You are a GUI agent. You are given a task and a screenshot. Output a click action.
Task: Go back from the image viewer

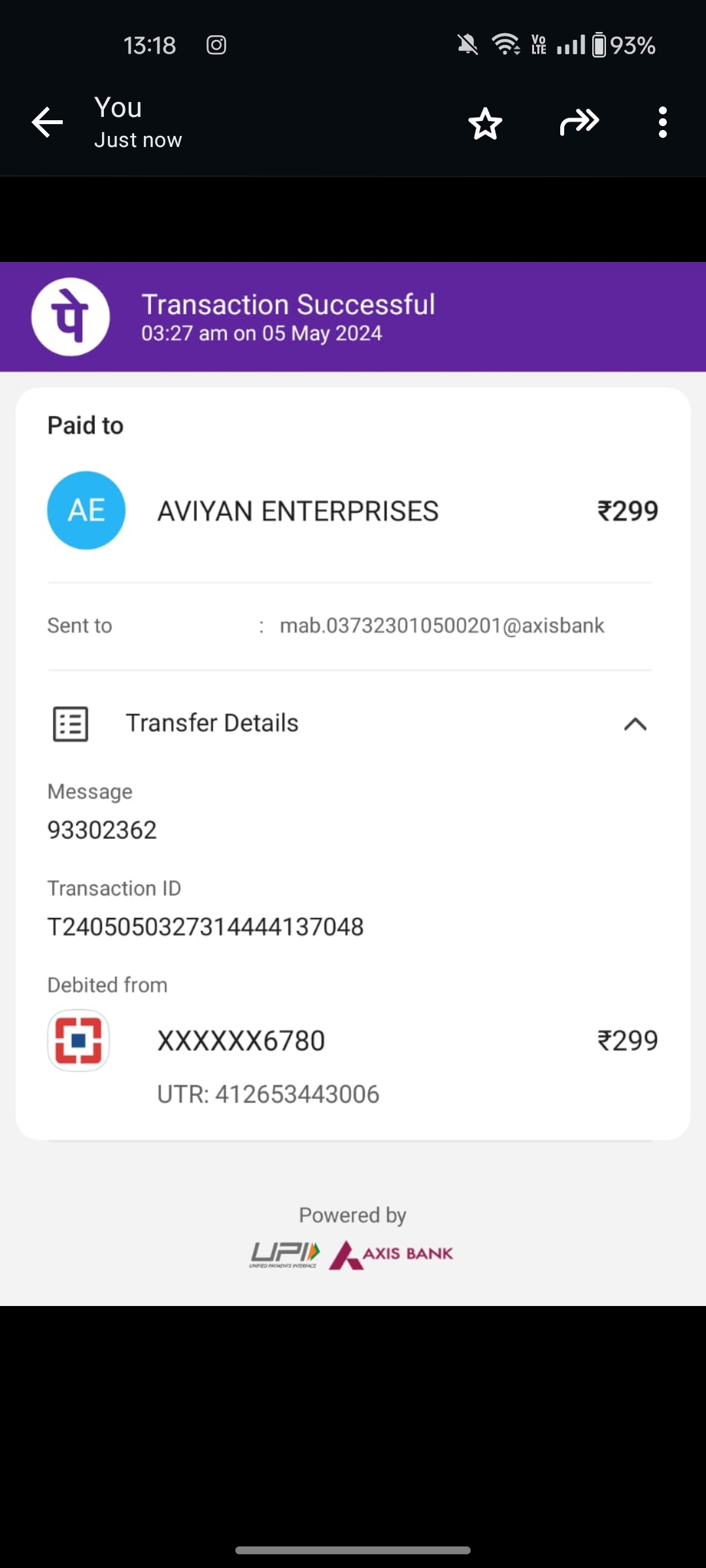click(48, 123)
